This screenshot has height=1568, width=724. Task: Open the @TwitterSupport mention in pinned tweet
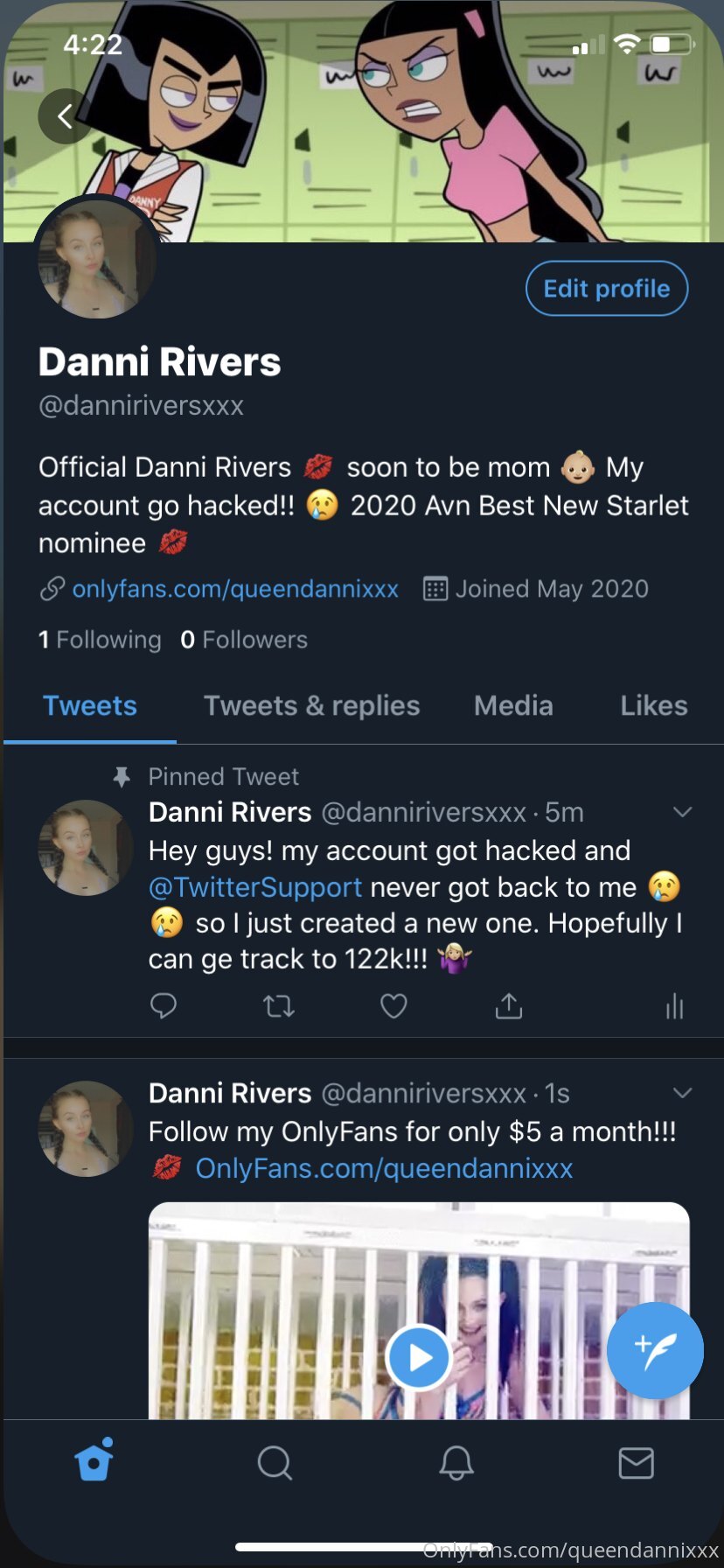point(255,887)
